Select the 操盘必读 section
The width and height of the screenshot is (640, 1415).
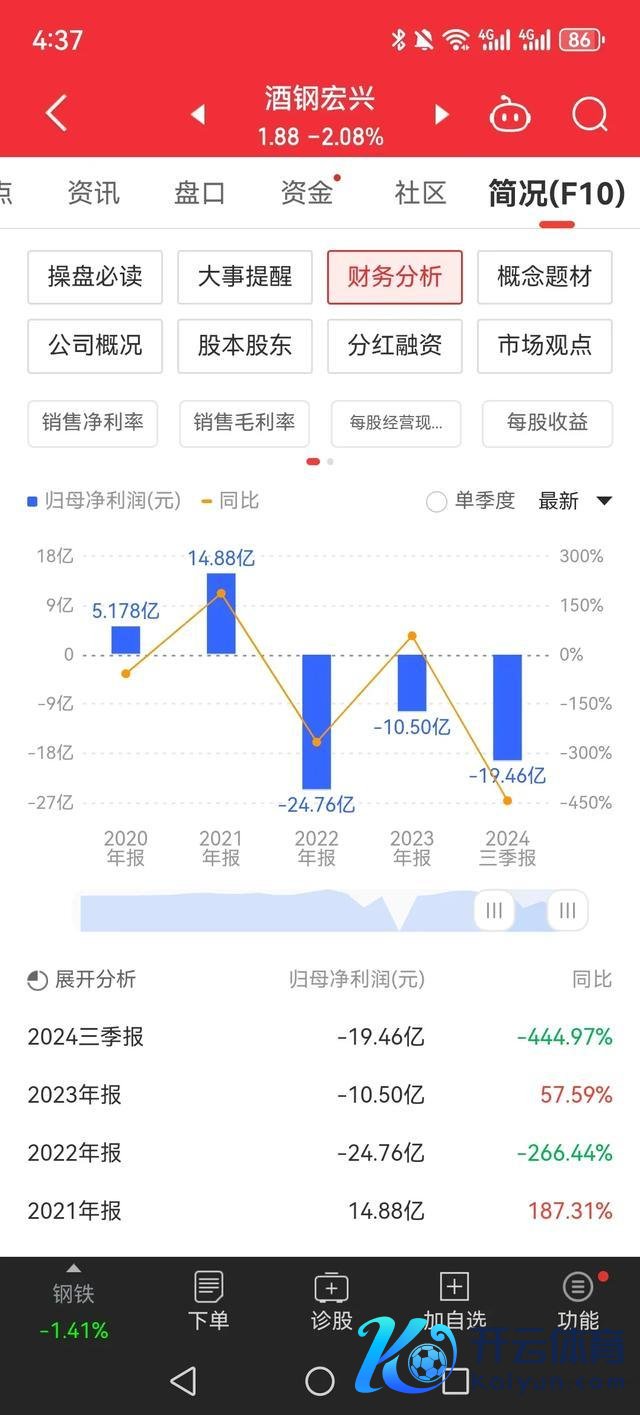pyautogui.click(x=95, y=277)
